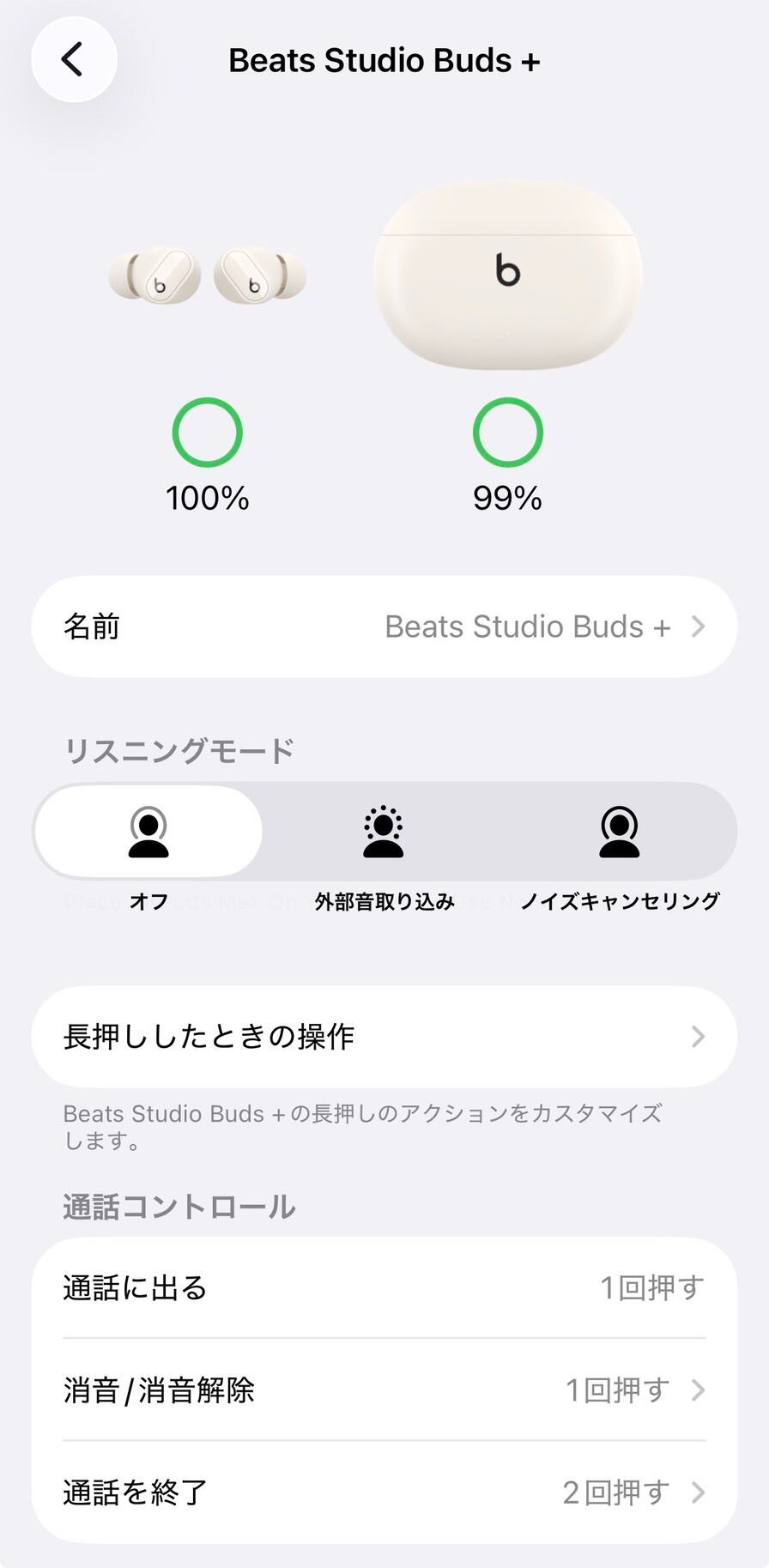Select the オフ listening mode
Screen dimensions: 769x1568
(148, 832)
